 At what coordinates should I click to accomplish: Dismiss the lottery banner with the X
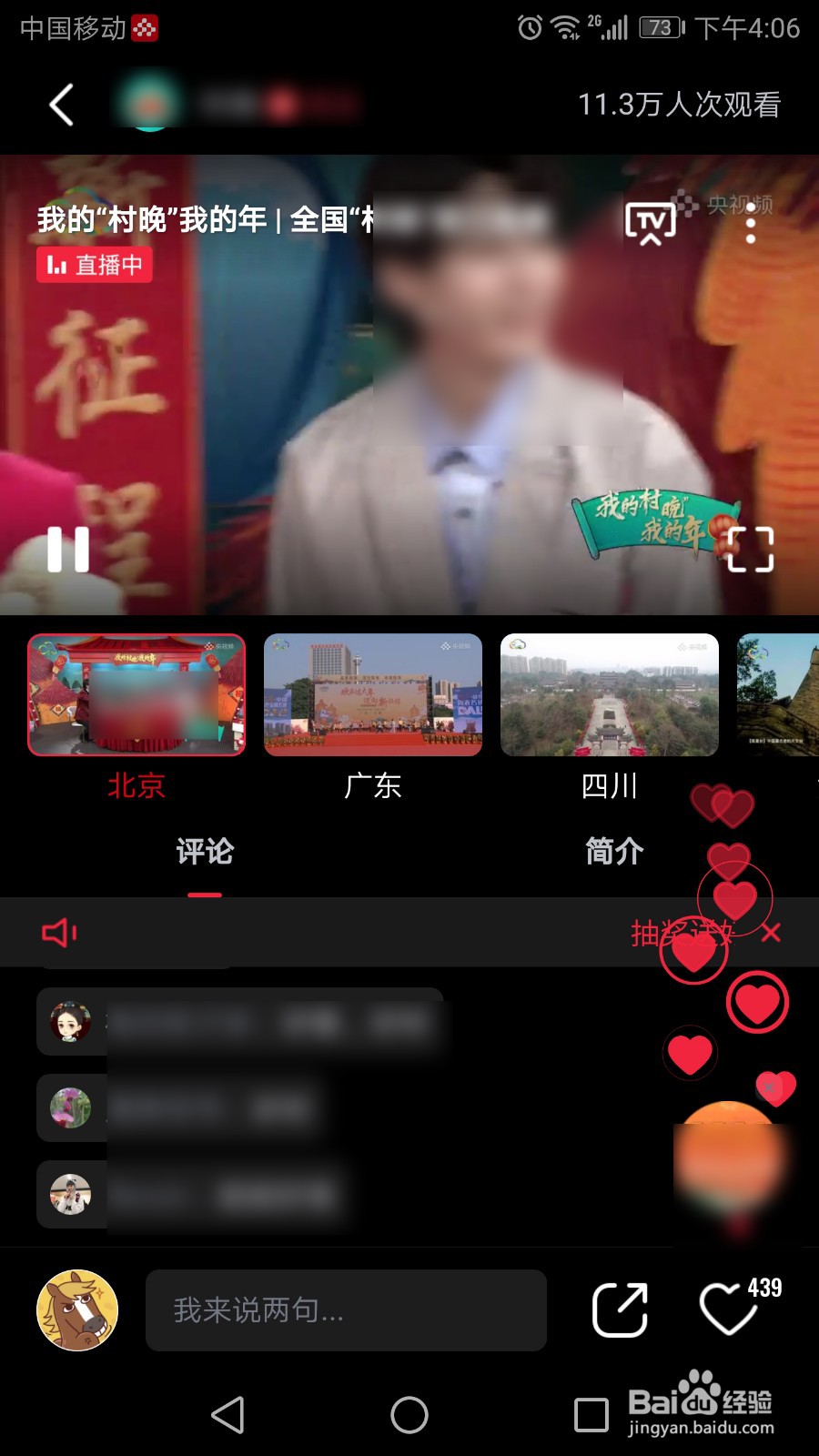[772, 932]
